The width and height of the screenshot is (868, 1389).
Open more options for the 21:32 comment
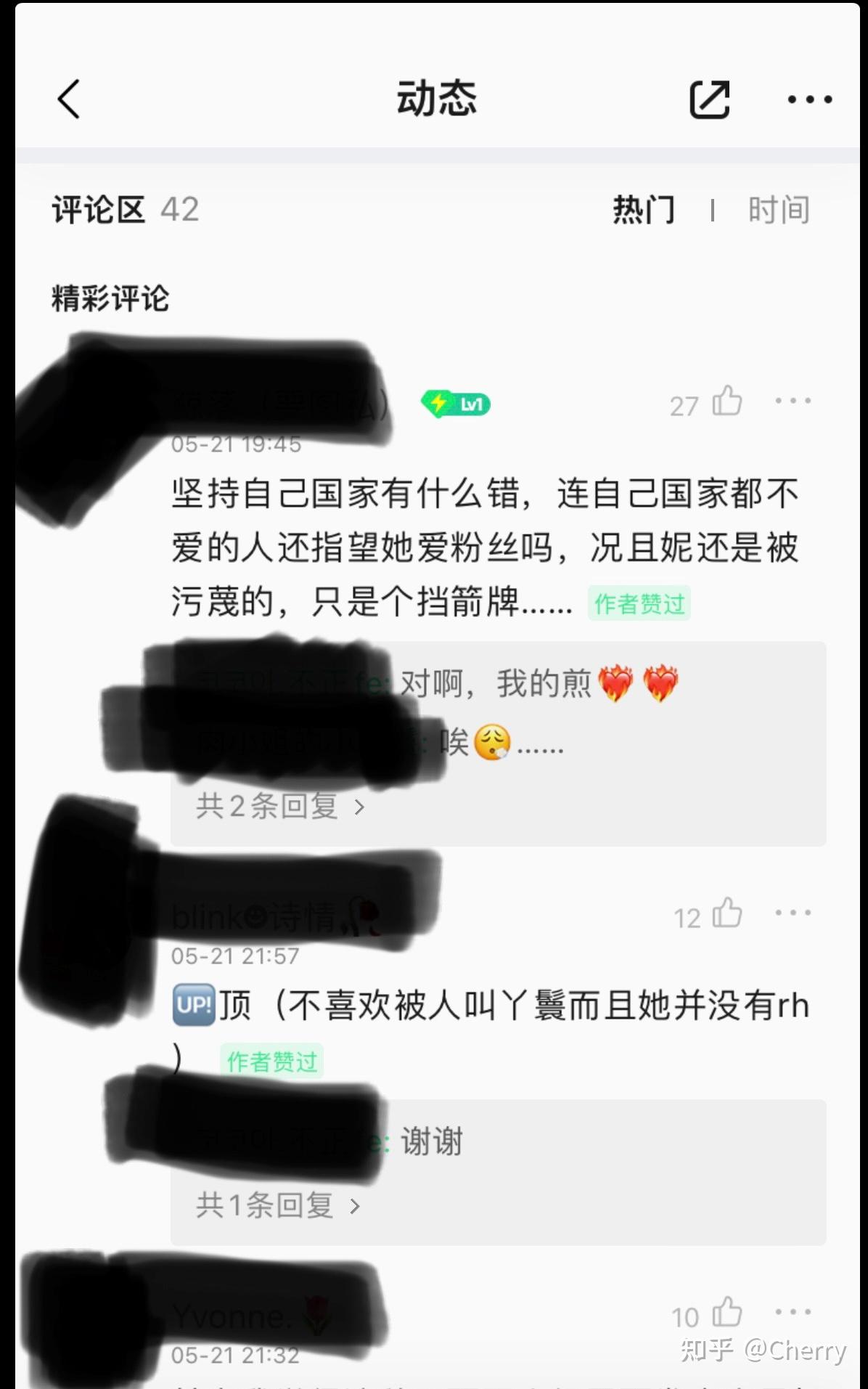coord(793,1312)
